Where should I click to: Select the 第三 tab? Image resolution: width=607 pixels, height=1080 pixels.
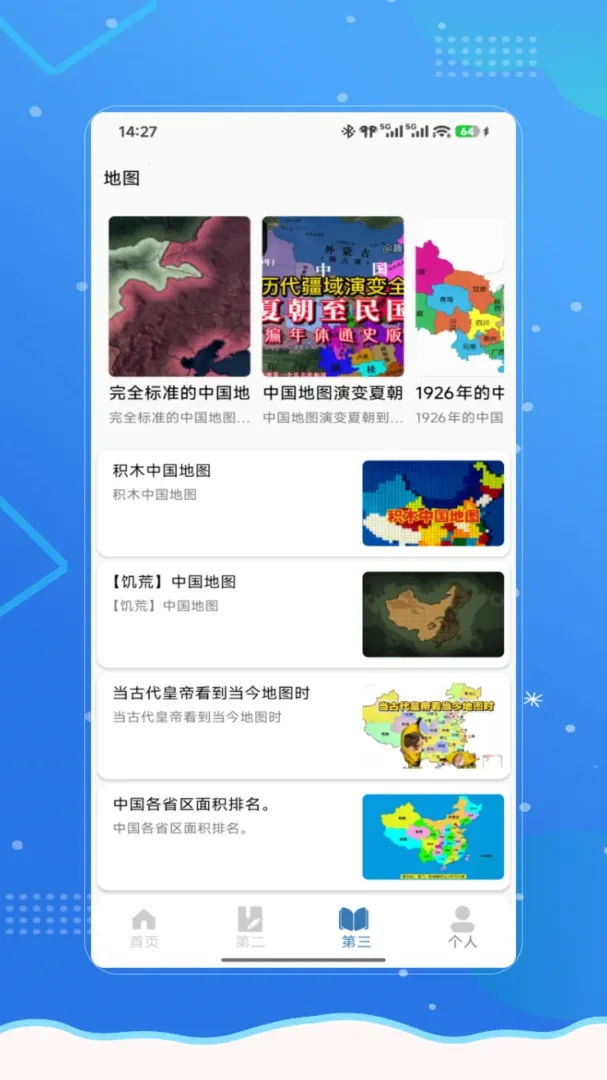[x=356, y=928]
